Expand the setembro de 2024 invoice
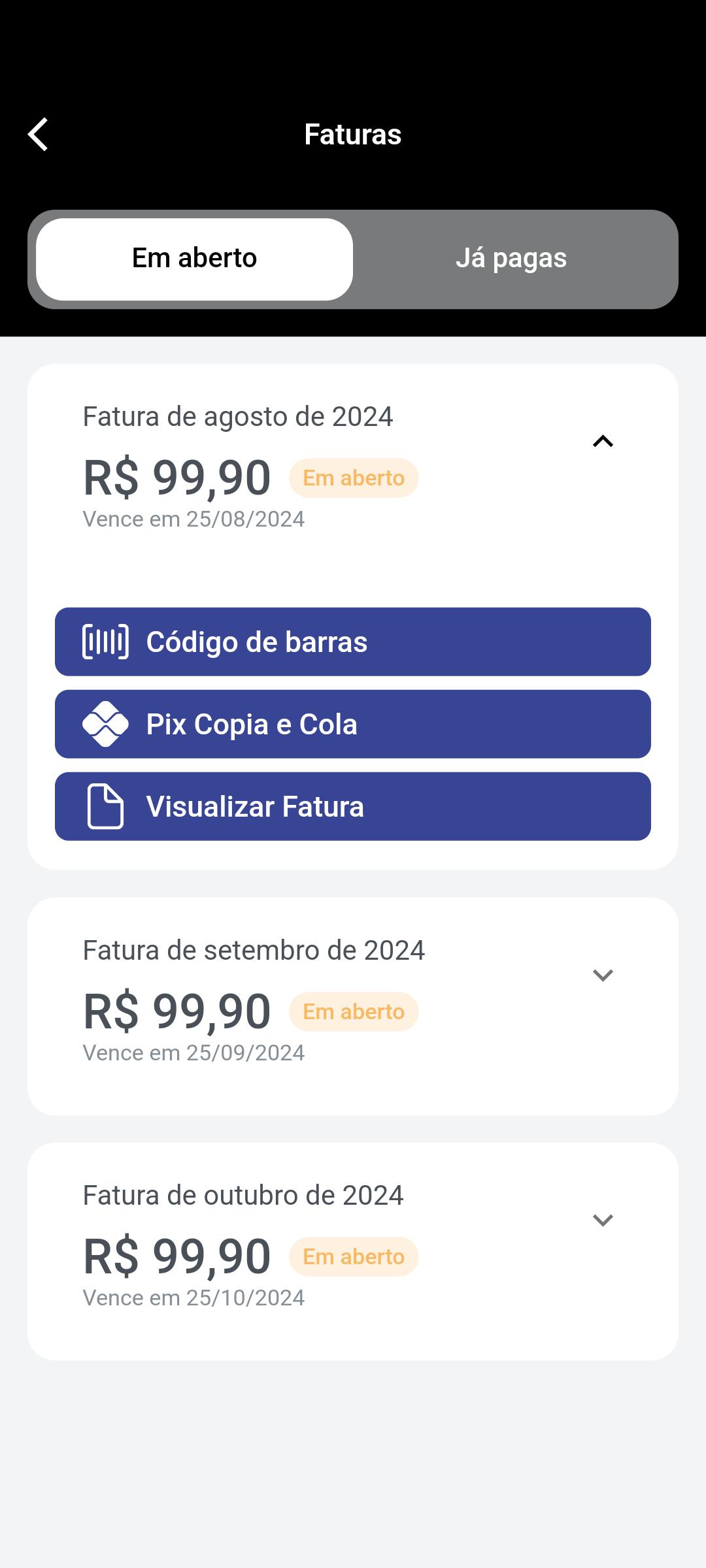 coord(603,975)
